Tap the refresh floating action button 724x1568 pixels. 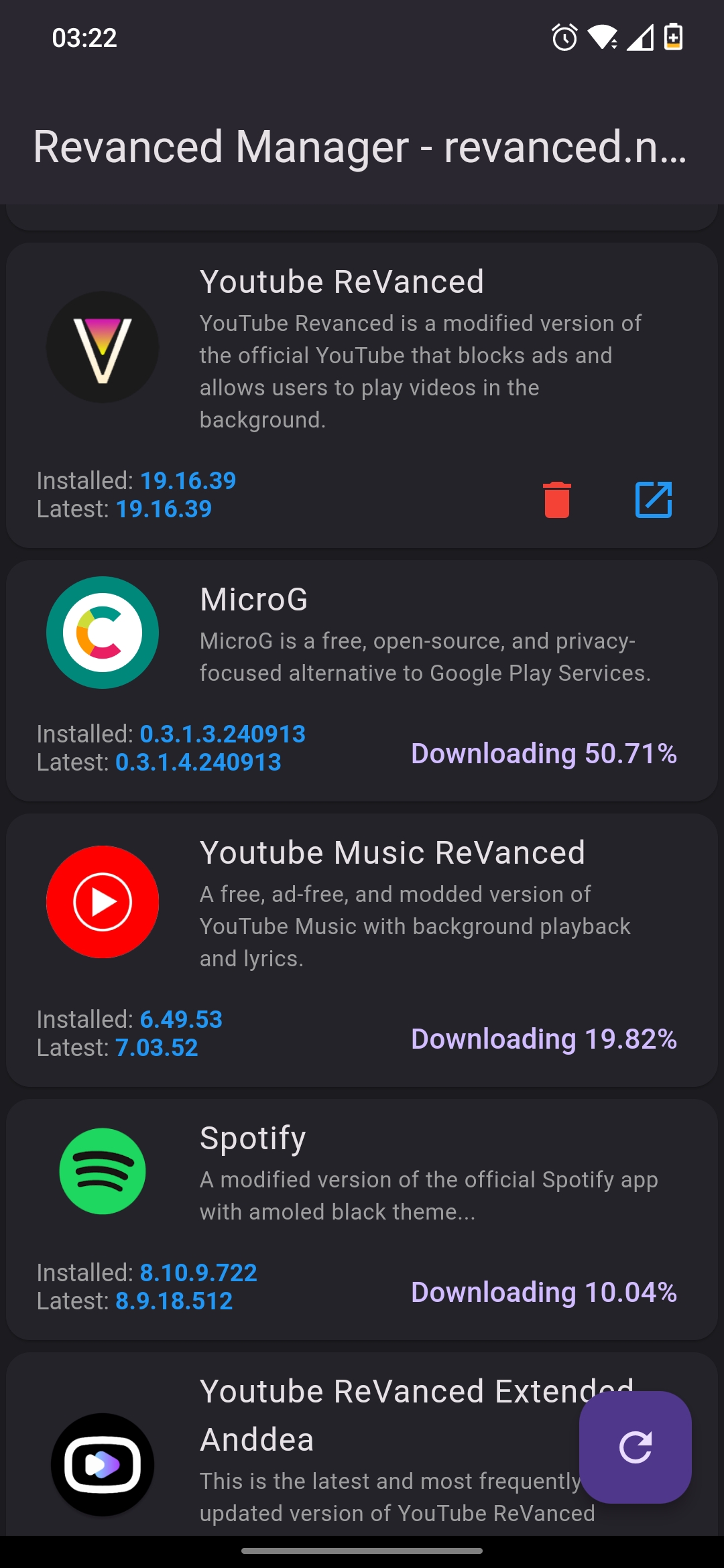pyautogui.click(x=636, y=1447)
